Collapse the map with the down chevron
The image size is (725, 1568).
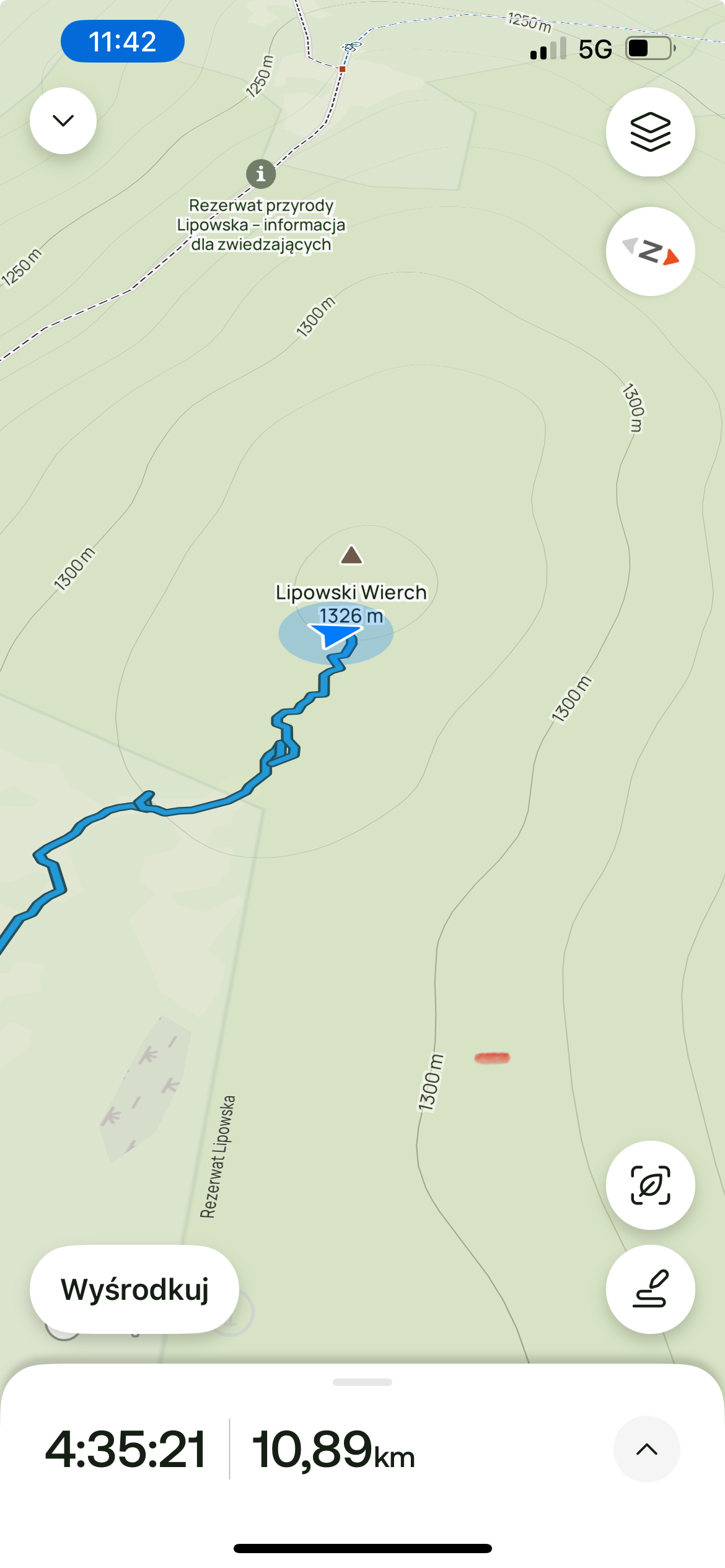coord(63,121)
